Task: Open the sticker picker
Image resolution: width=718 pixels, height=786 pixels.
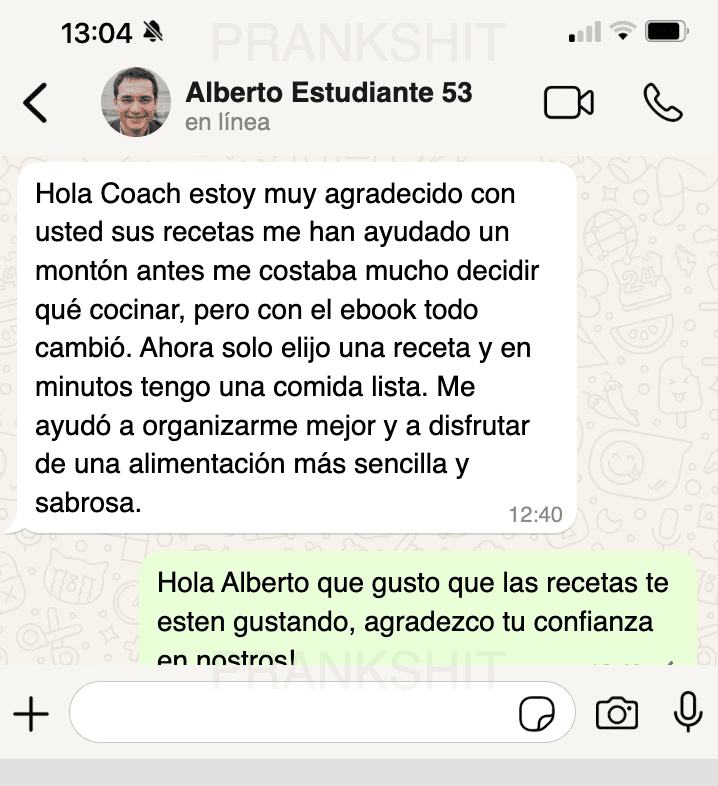Action: [x=538, y=714]
